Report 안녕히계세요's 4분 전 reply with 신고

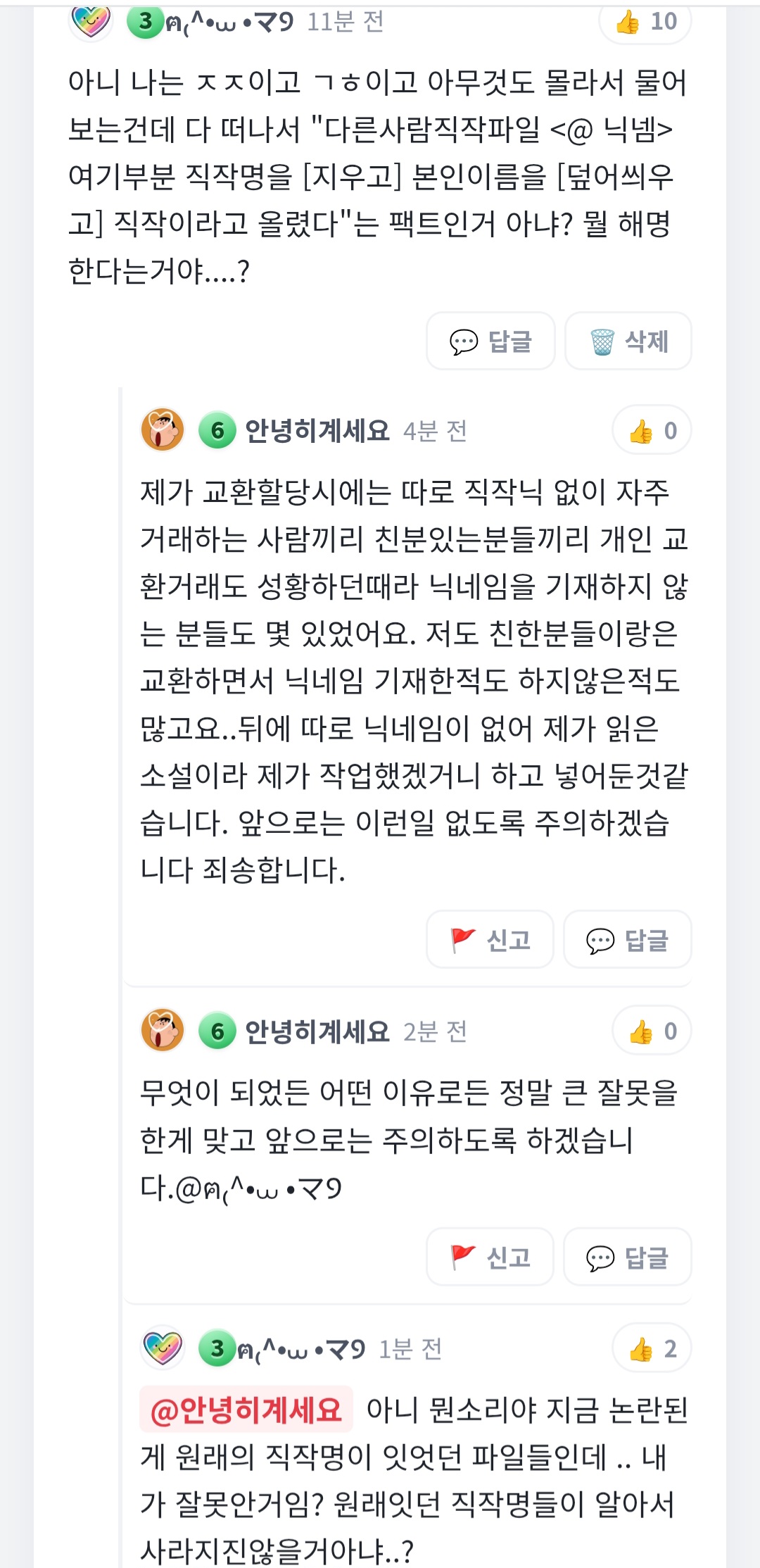click(490, 939)
